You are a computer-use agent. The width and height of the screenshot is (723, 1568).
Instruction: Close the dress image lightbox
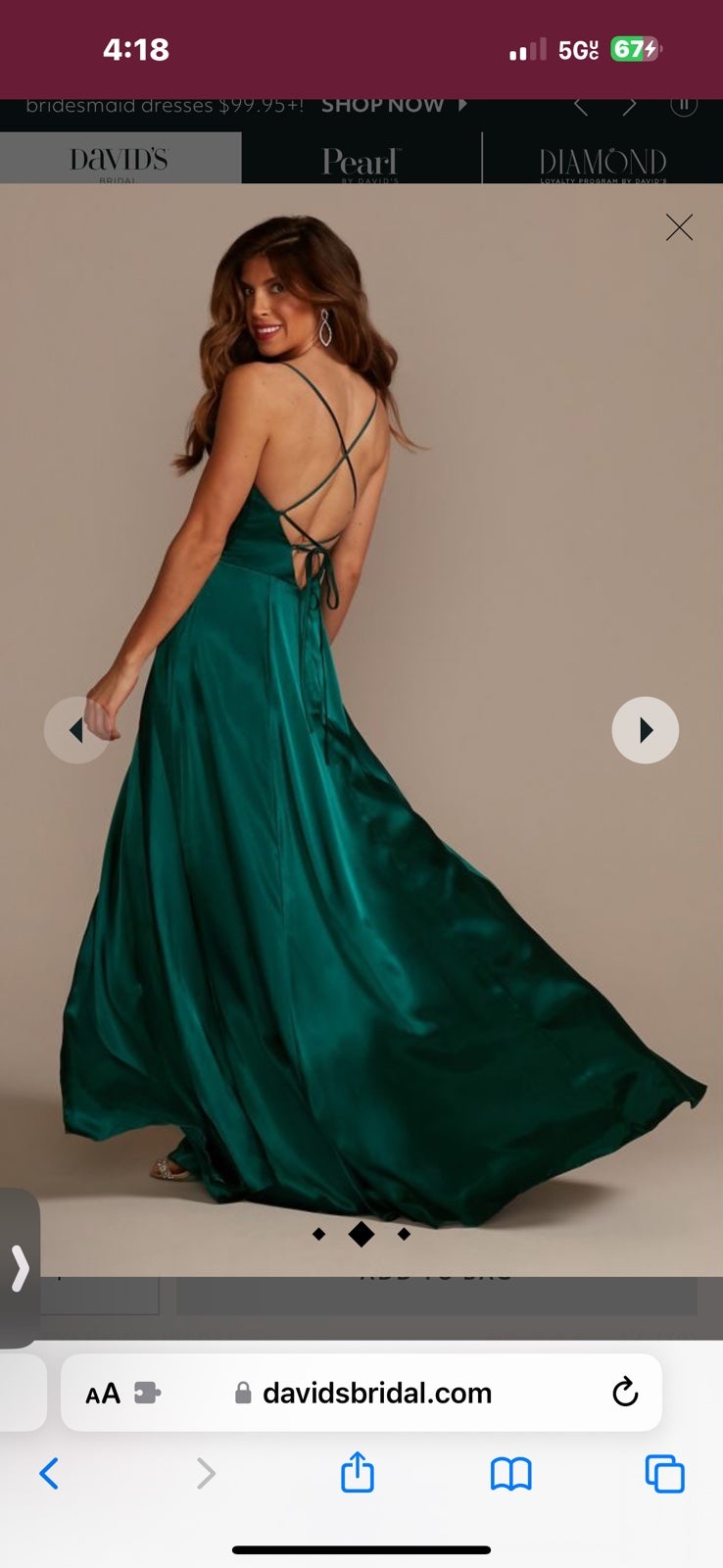pyautogui.click(x=679, y=227)
